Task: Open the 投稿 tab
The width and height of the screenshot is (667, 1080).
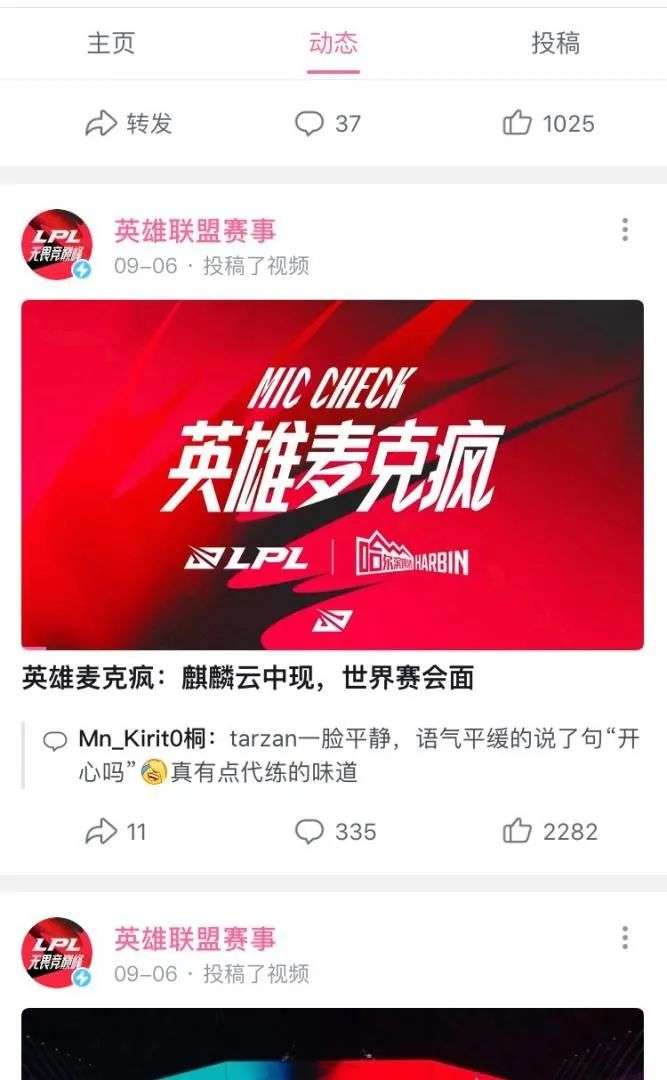Action: coord(555,43)
